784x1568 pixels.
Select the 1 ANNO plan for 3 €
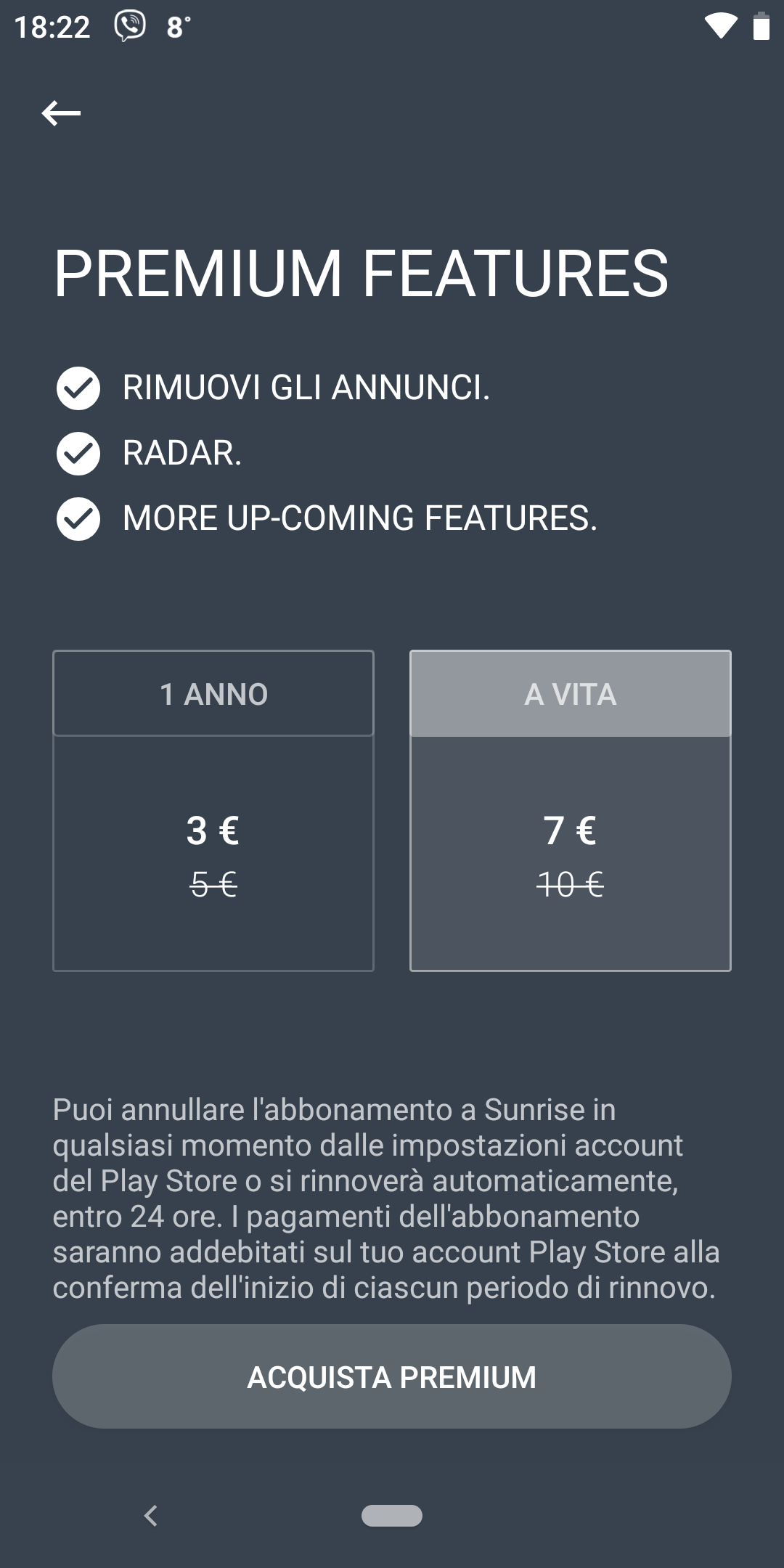213,811
